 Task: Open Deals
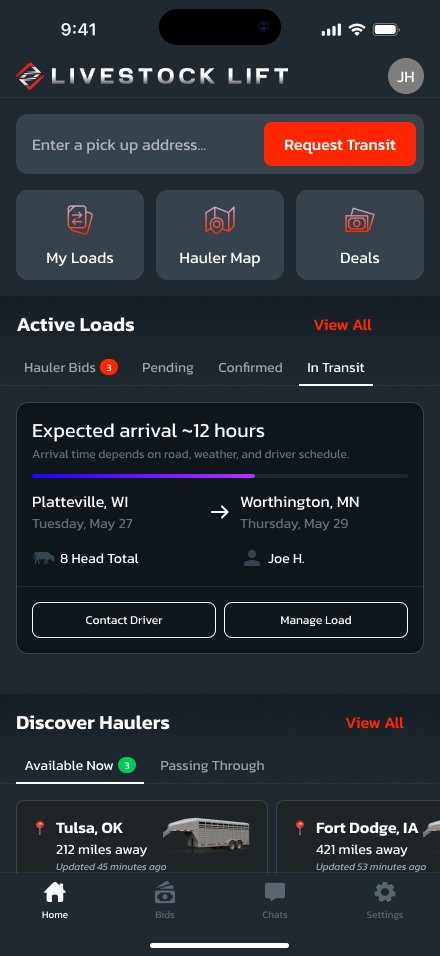360,235
